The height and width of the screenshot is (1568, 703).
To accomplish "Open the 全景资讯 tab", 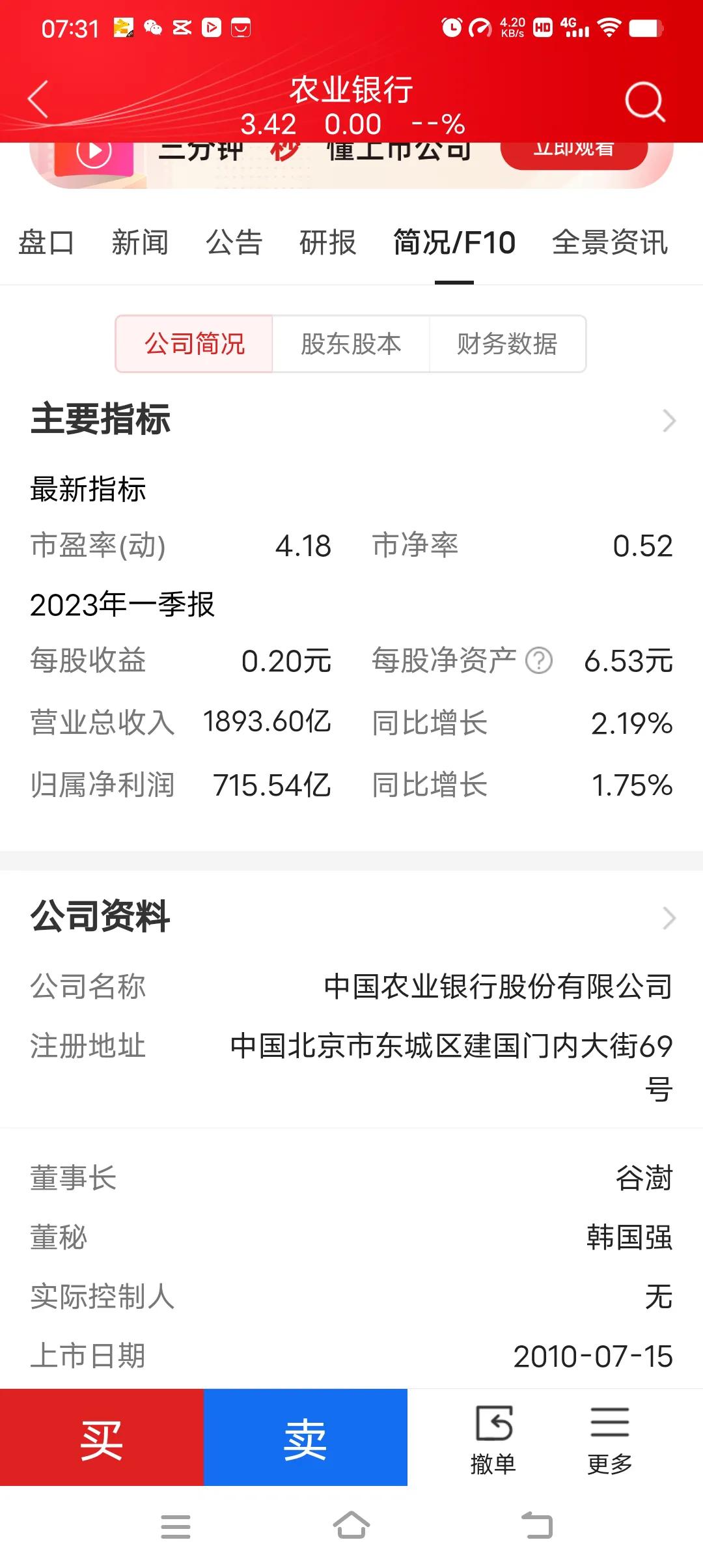I will pos(609,243).
